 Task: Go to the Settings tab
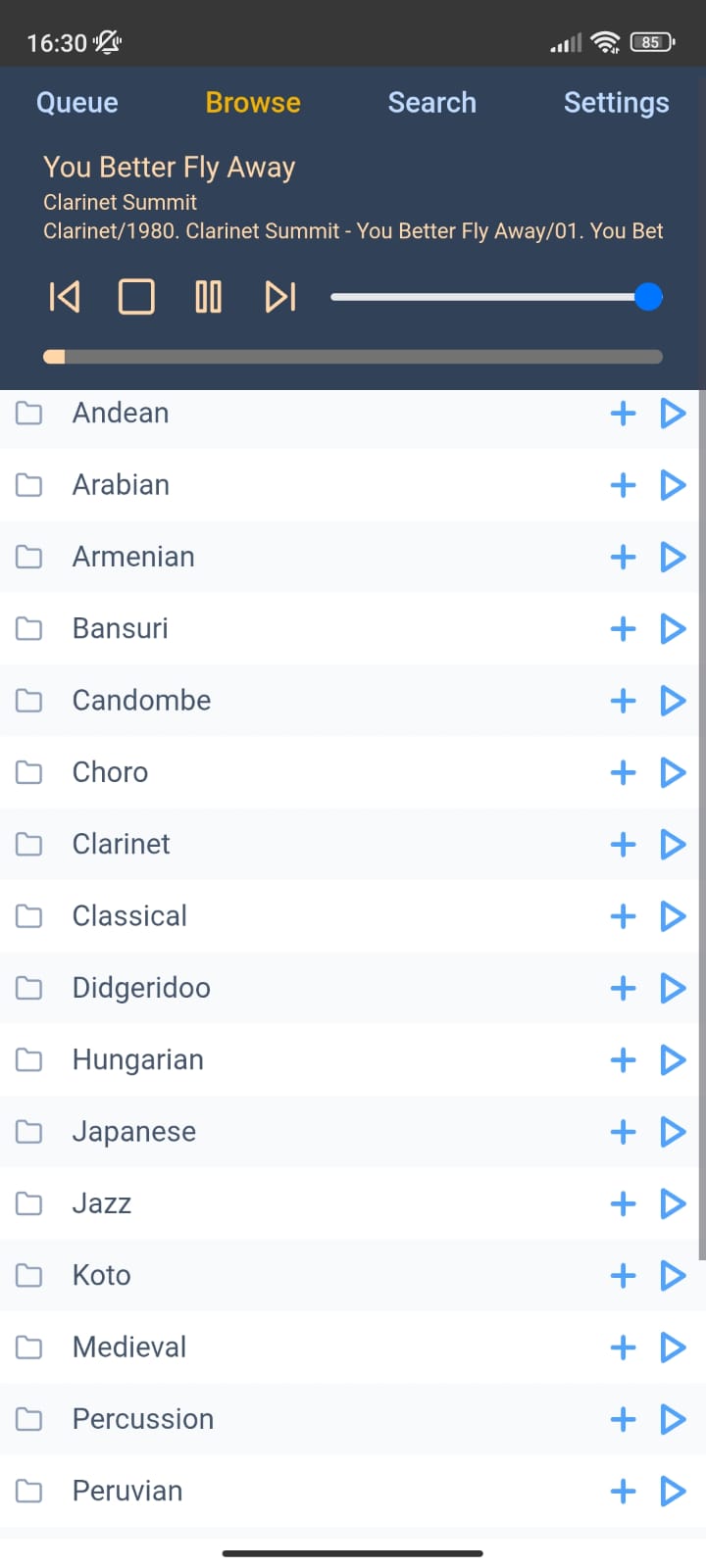click(x=616, y=103)
